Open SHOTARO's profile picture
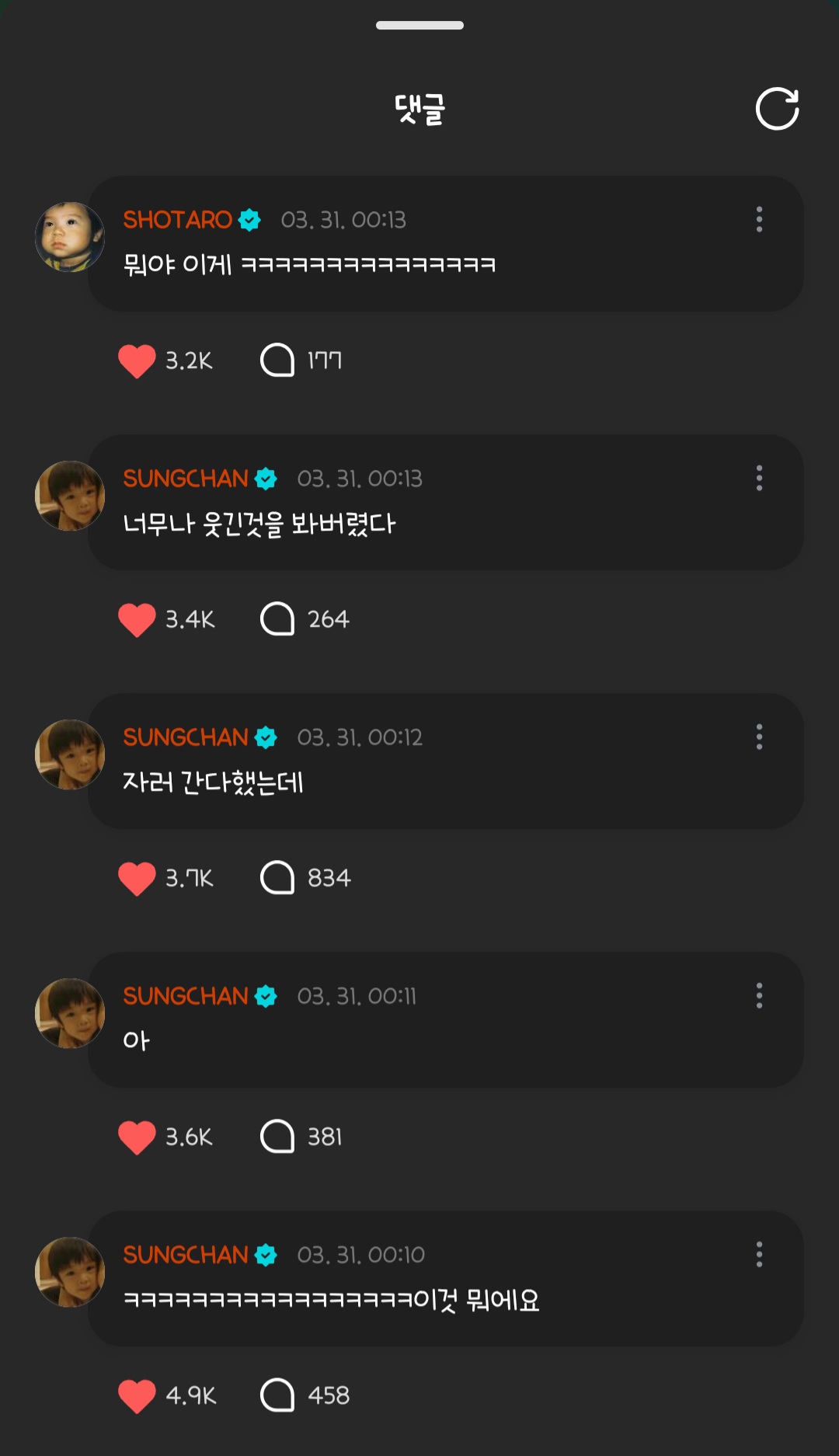 (70, 237)
